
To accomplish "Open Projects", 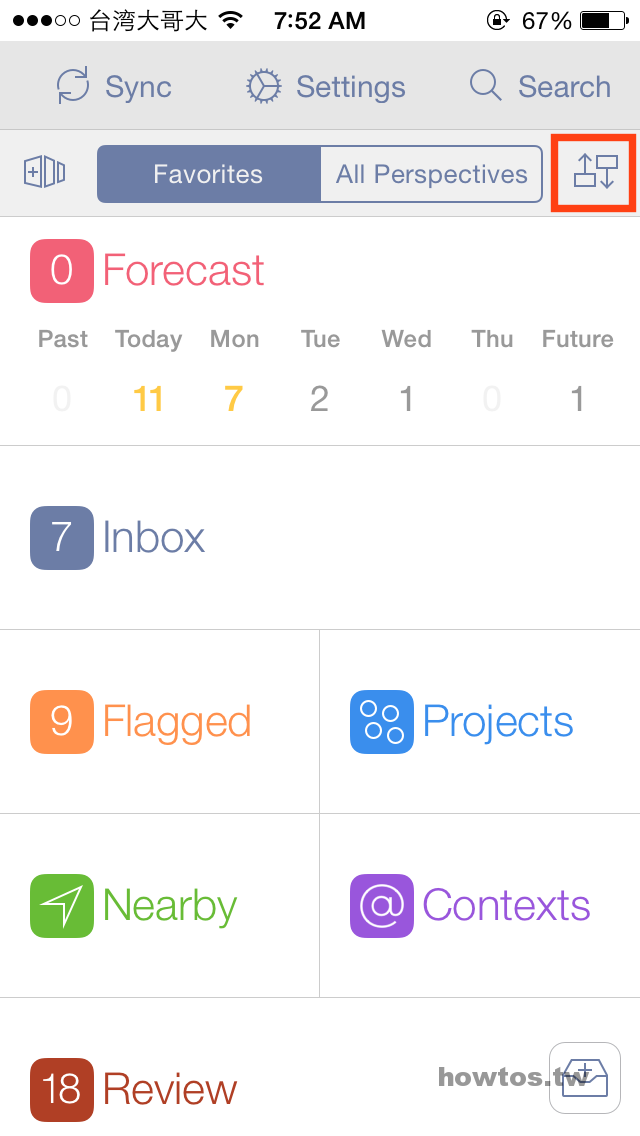I will (x=480, y=722).
